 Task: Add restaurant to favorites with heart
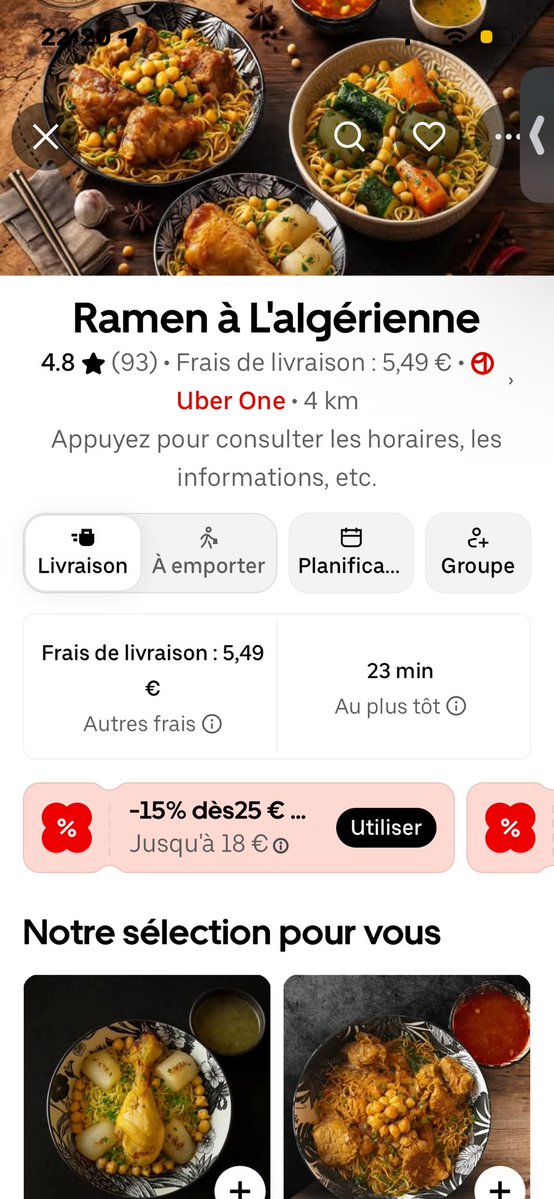[x=429, y=137]
